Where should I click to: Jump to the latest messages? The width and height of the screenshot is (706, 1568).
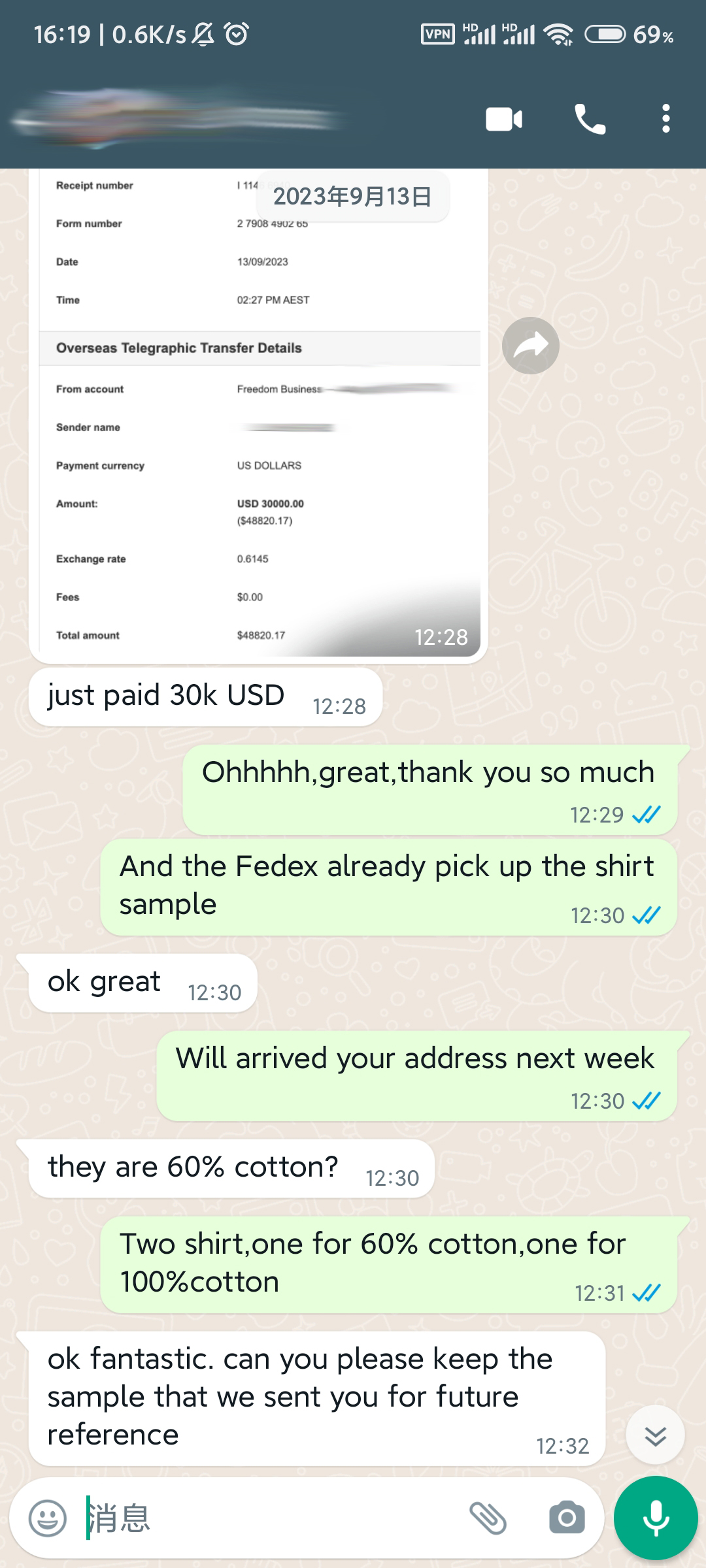[x=655, y=1435]
